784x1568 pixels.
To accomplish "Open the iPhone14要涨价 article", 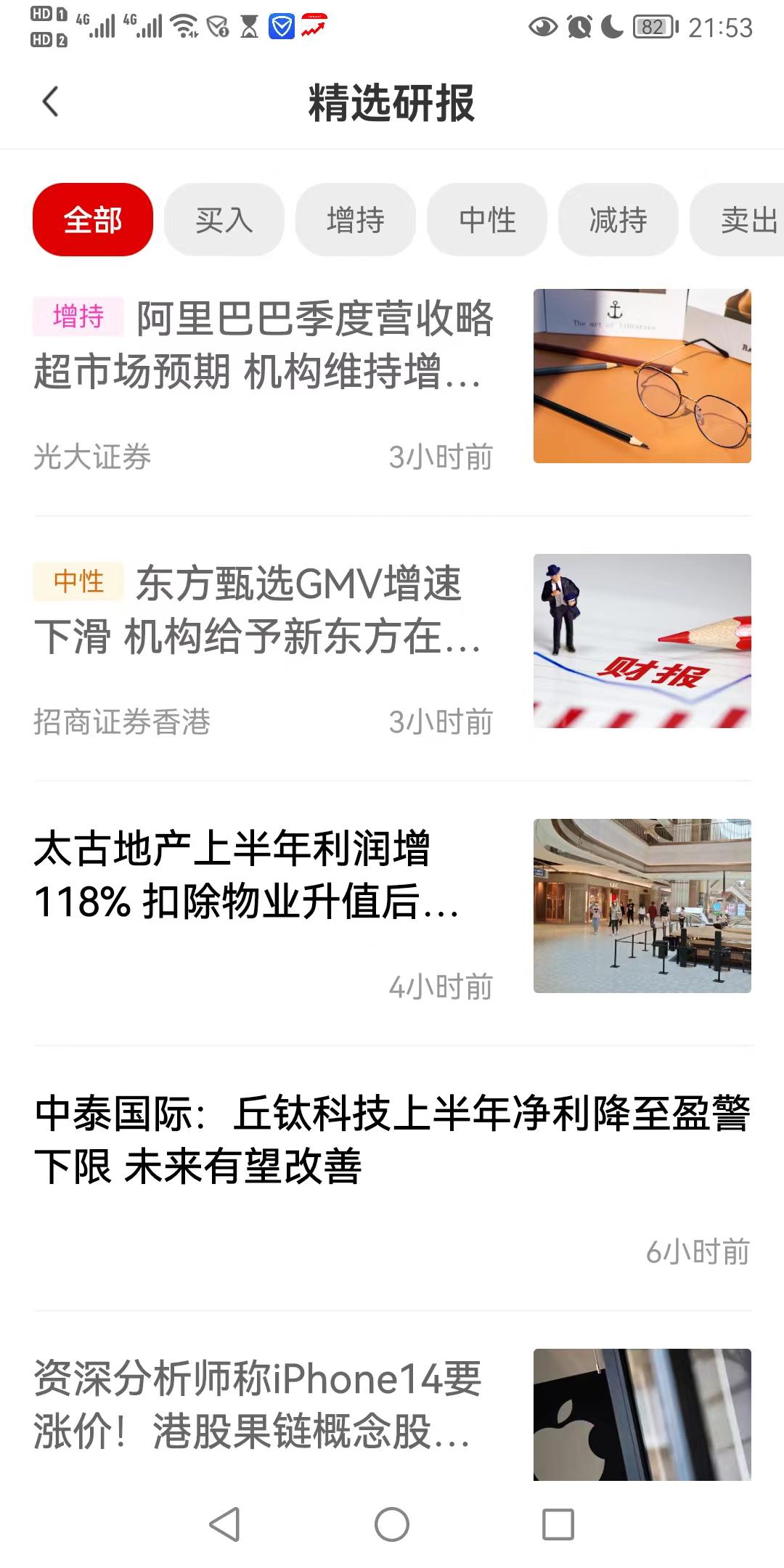I will coord(258,1405).
